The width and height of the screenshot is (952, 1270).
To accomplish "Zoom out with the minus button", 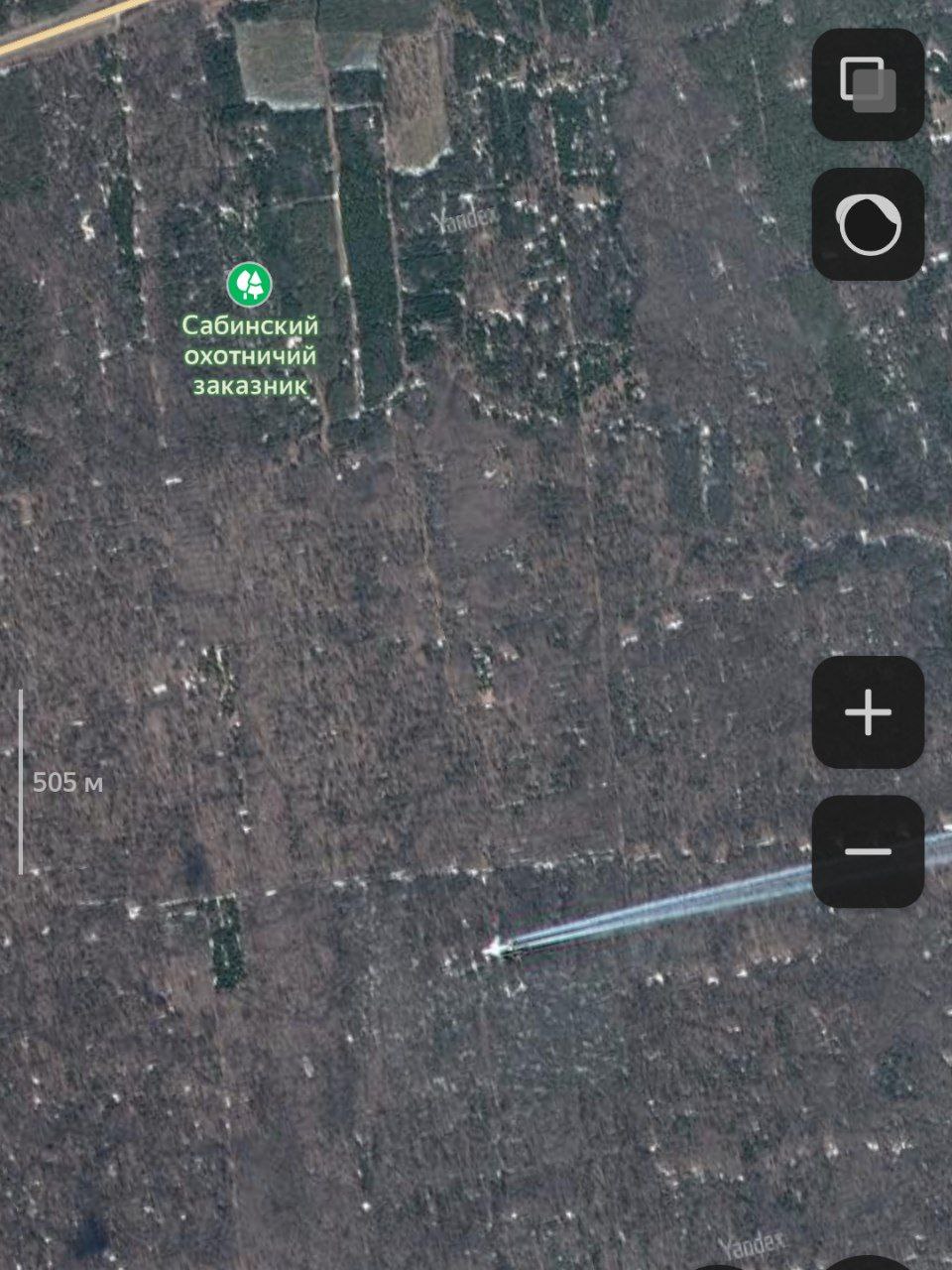I will point(868,851).
